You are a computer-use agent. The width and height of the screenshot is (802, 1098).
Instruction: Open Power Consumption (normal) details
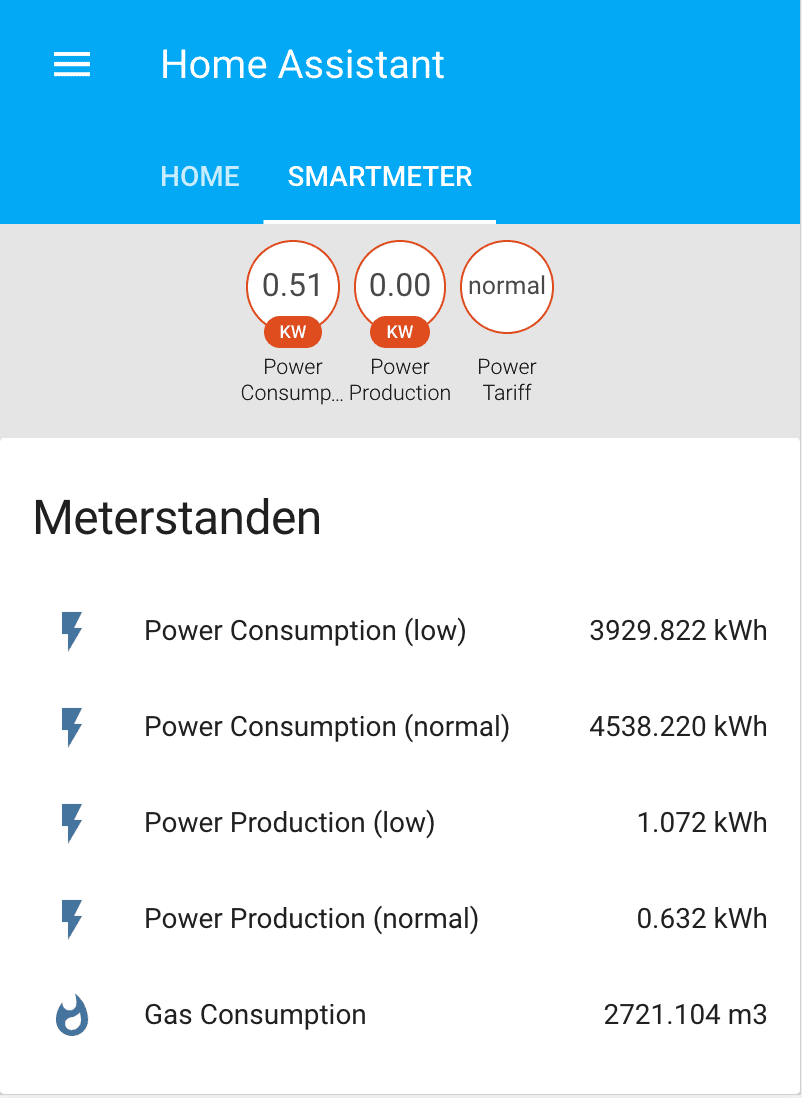pos(327,727)
